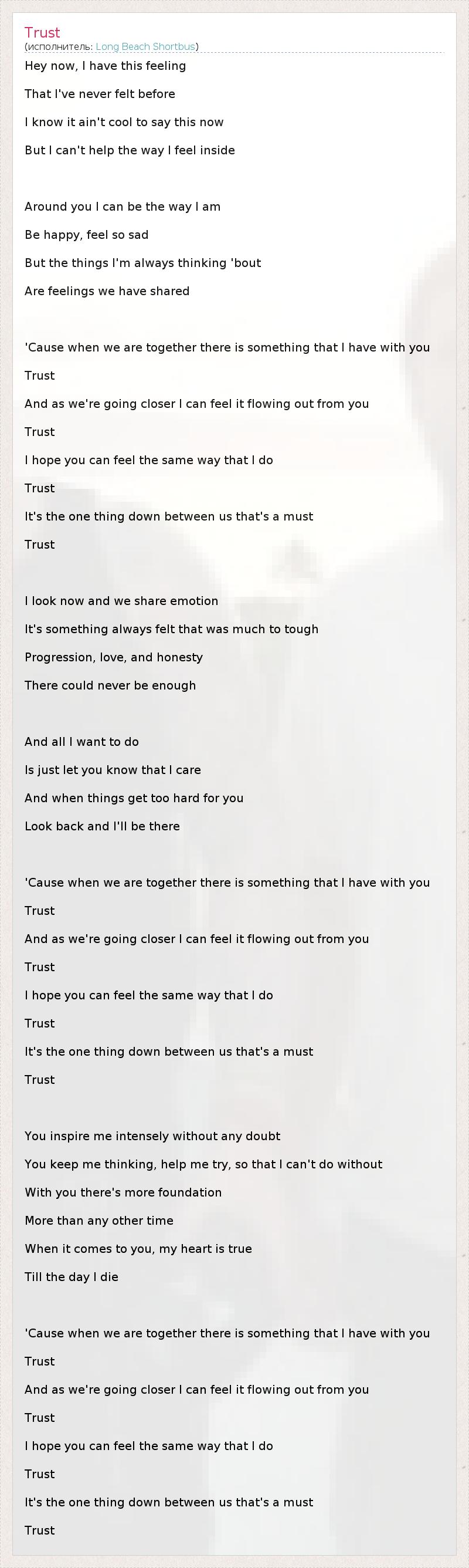Open the Long Beach Shortbus artist link
The width and height of the screenshot is (469, 1568).
coord(145,47)
